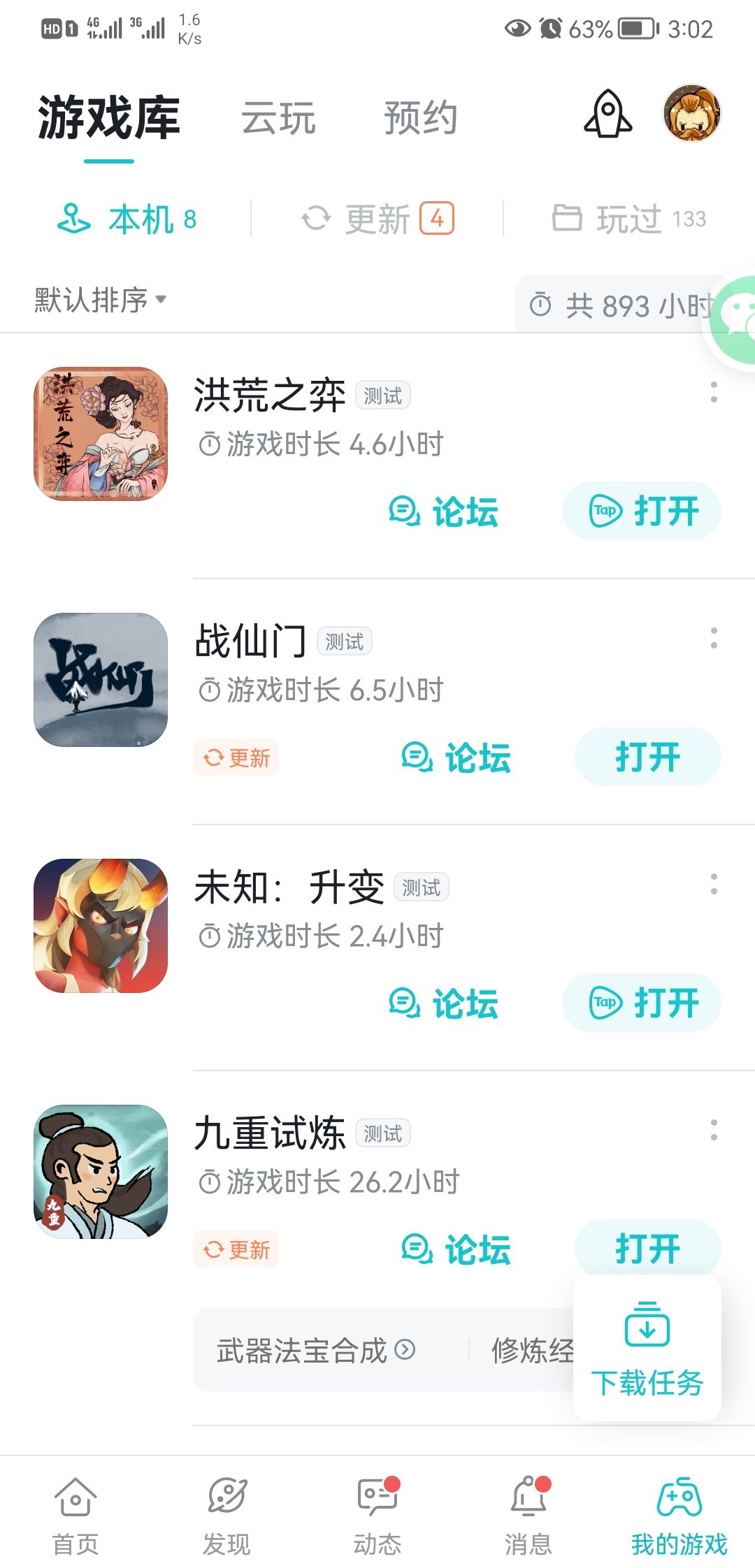The image size is (755, 1568).
Task: Open the 消息 tab
Action: coord(528,1516)
